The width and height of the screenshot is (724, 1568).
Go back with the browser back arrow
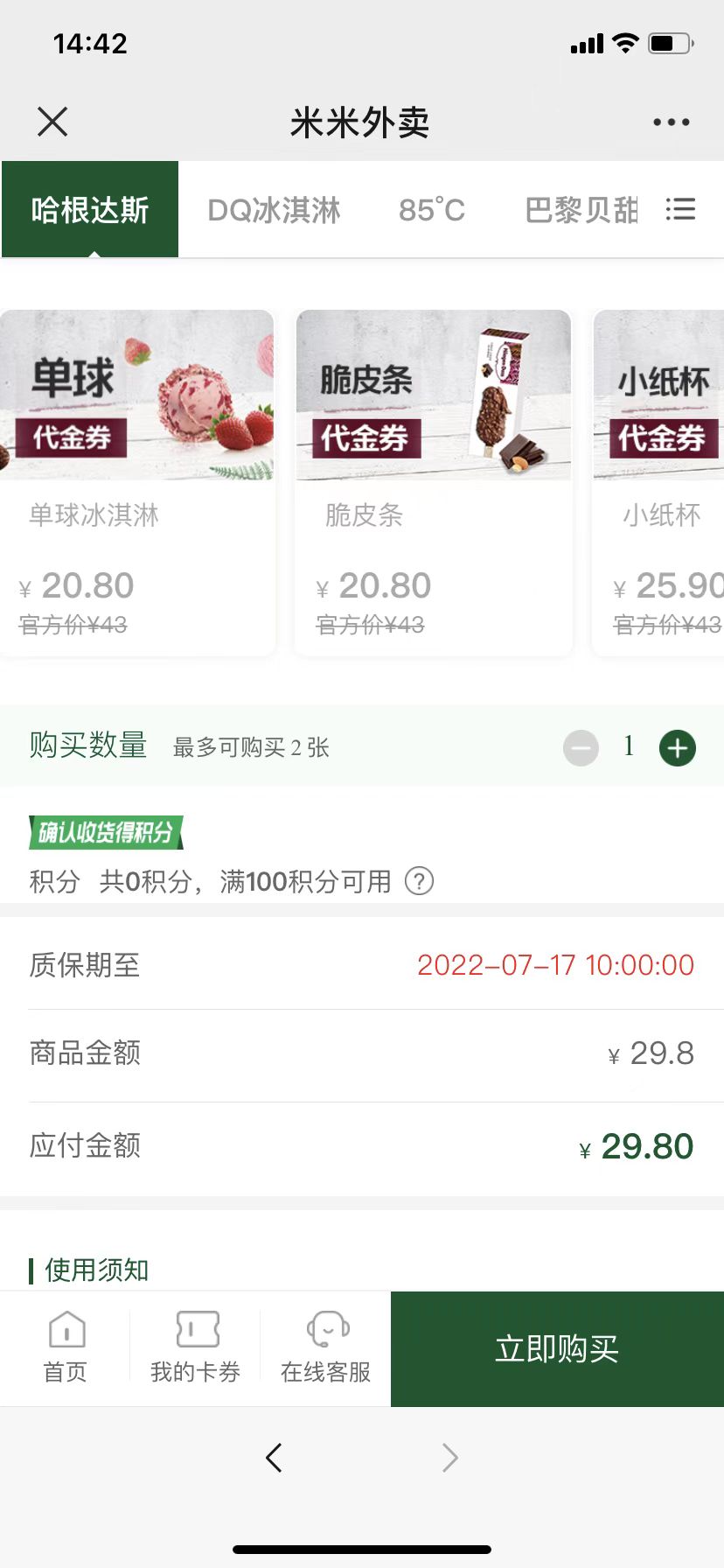point(274,1458)
